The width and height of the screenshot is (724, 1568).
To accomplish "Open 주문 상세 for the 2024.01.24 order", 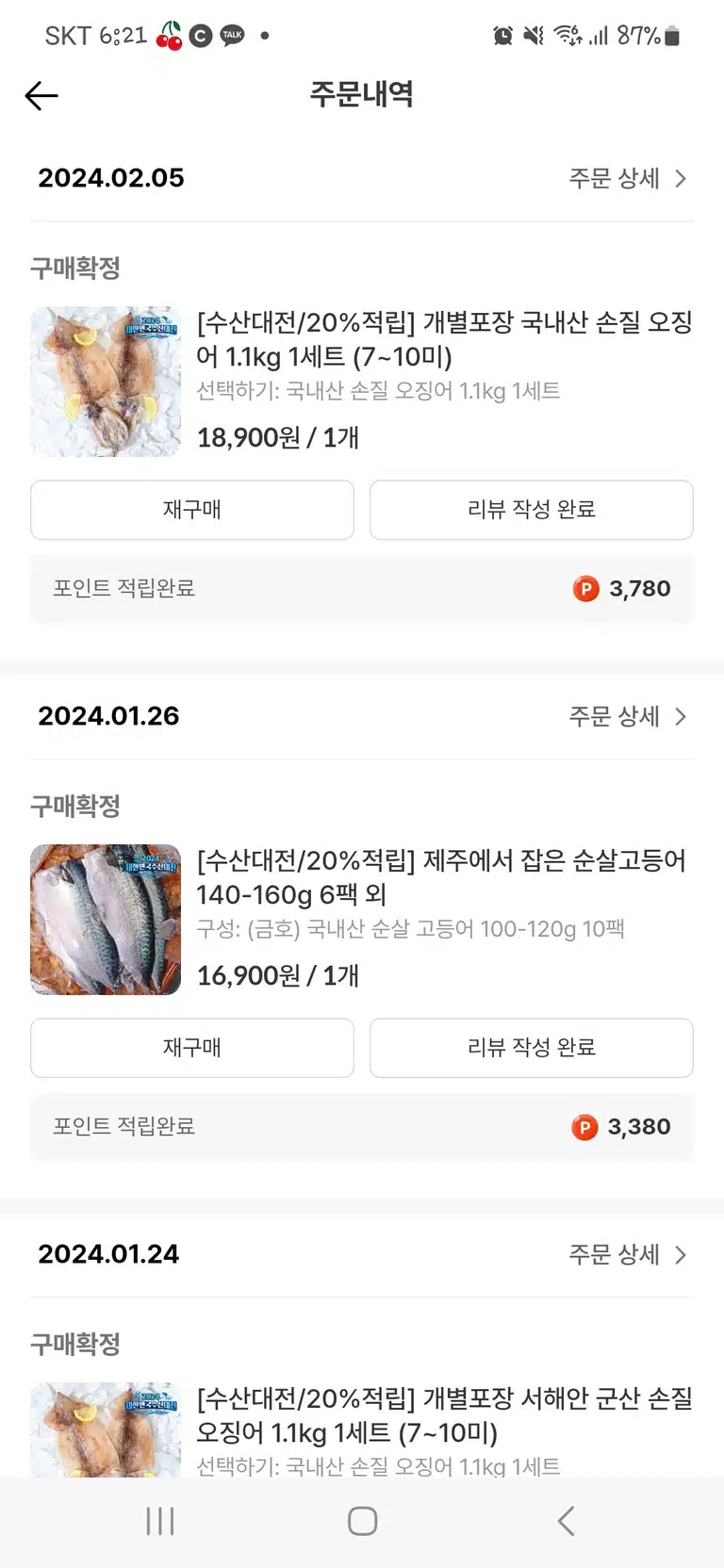I will pyautogui.click(x=628, y=1254).
